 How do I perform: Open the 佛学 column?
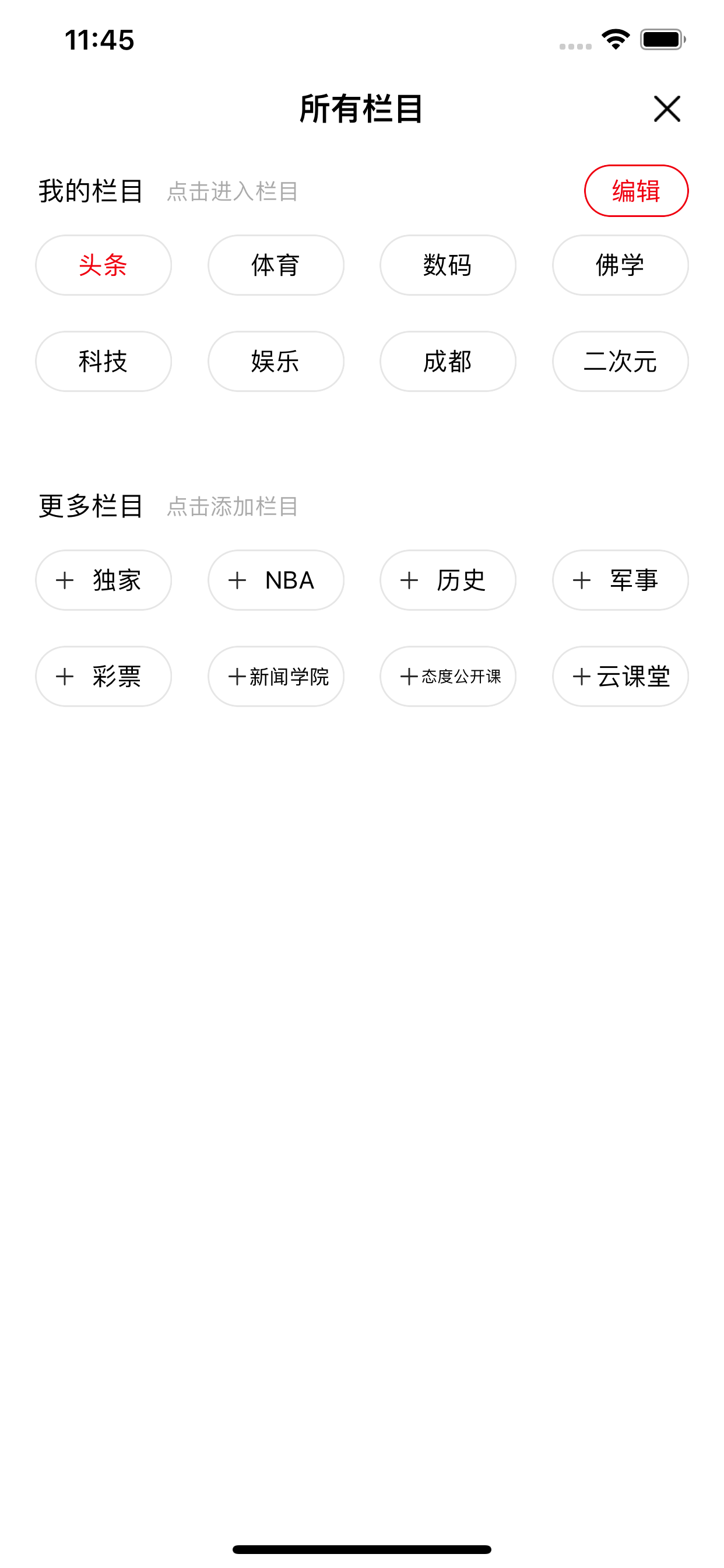620,265
